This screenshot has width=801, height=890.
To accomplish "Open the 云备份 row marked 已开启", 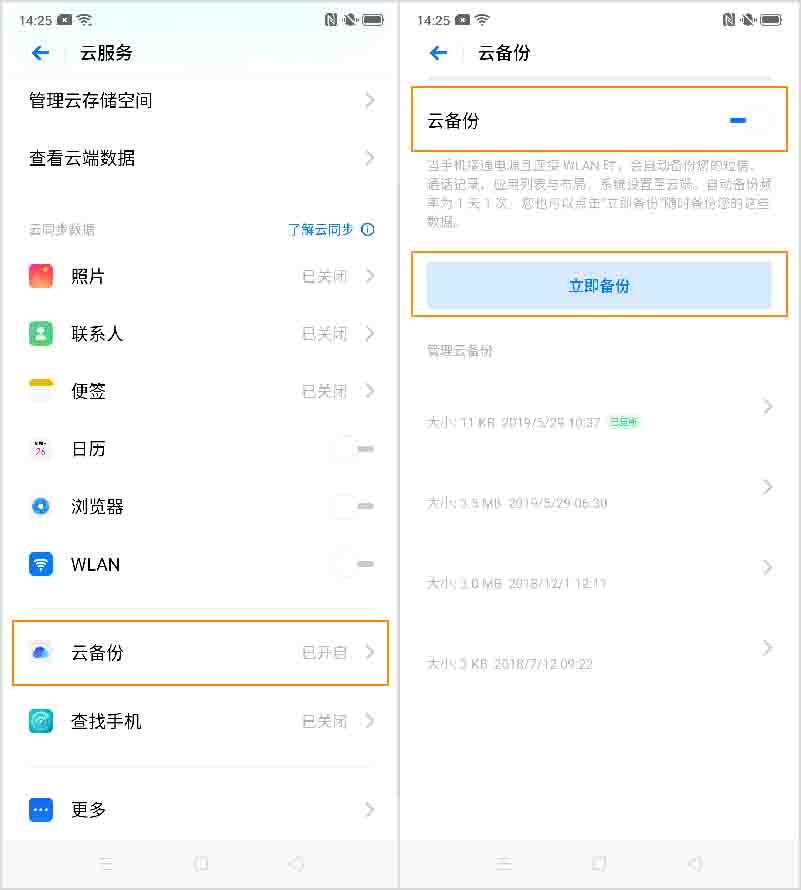I will click(x=200, y=653).
